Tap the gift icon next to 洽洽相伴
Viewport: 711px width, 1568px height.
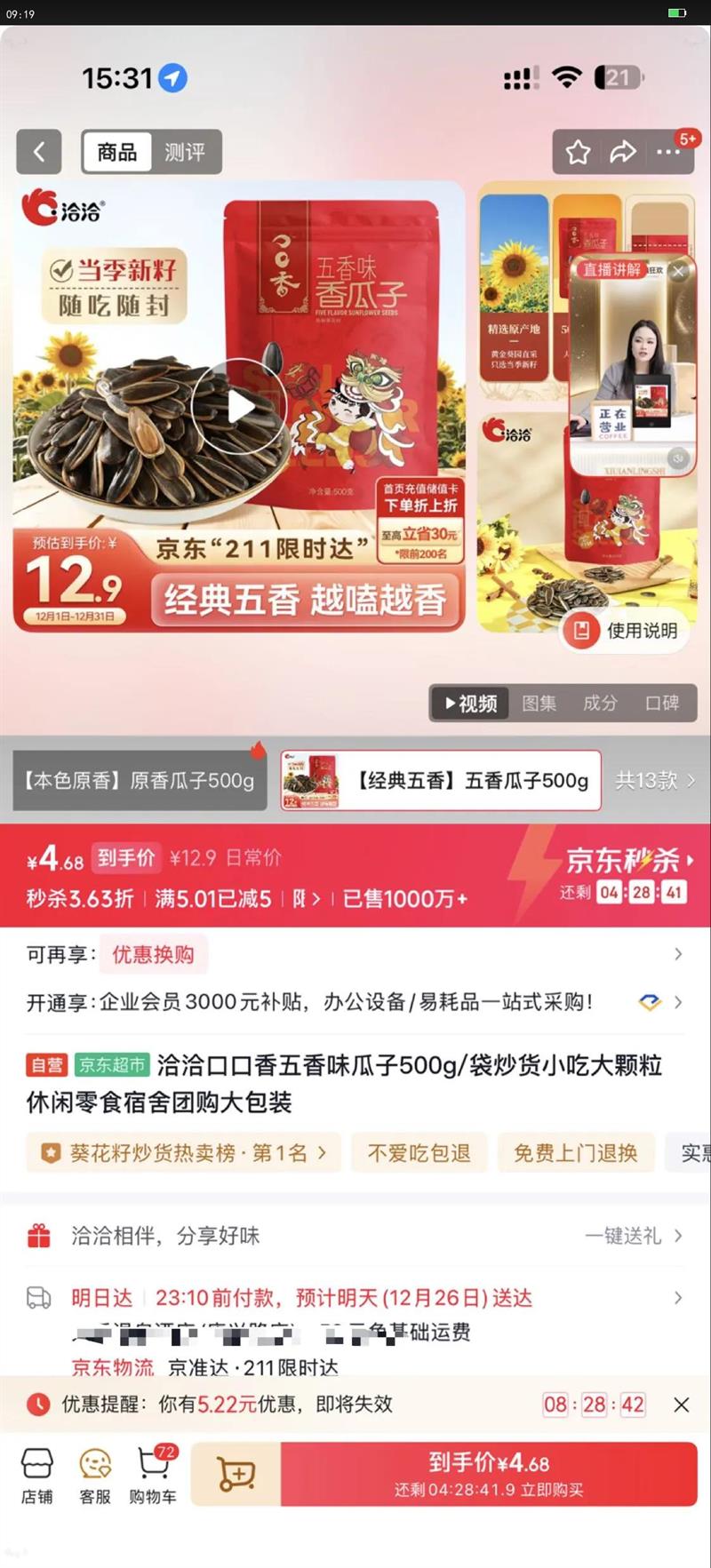pos(39,1236)
